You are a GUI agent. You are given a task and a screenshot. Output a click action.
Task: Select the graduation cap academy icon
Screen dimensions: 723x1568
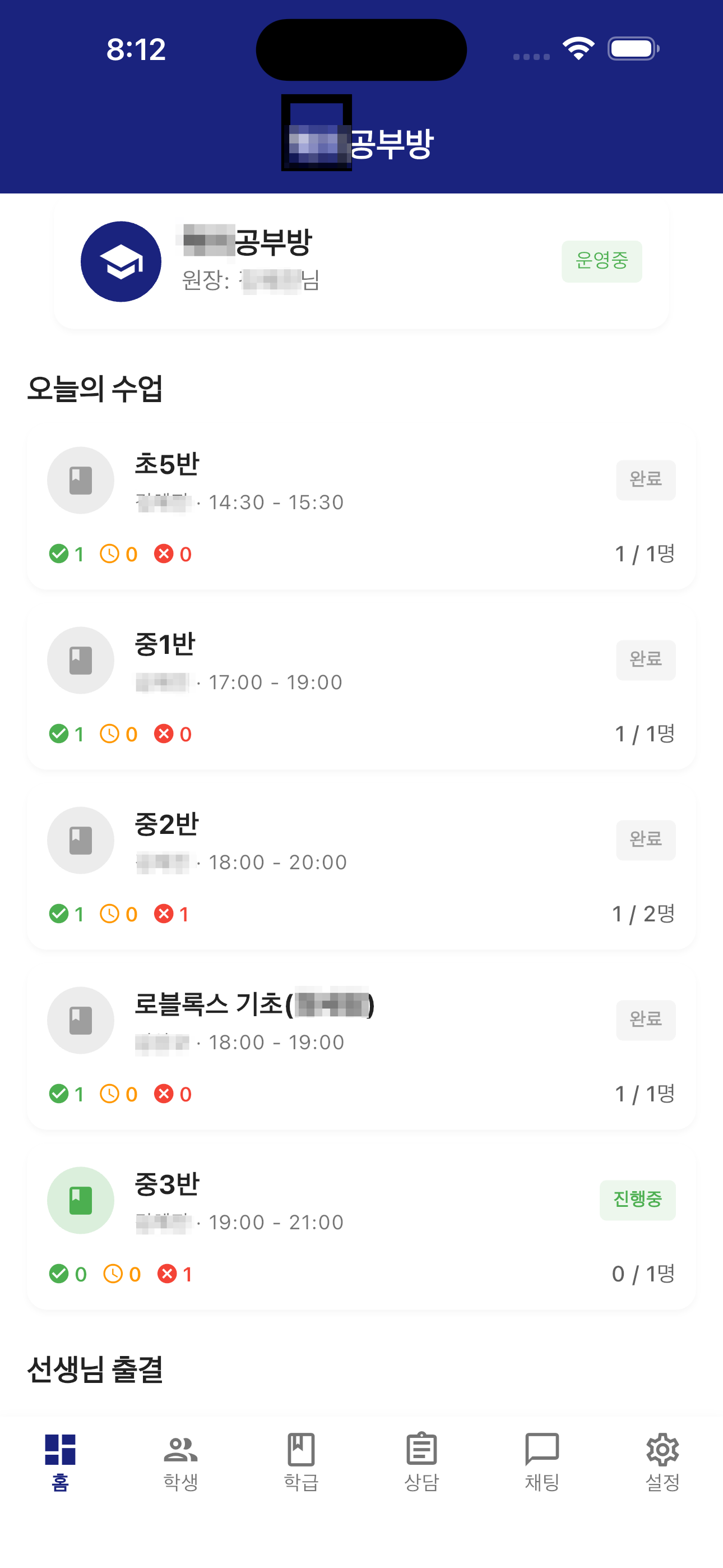point(121,261)
